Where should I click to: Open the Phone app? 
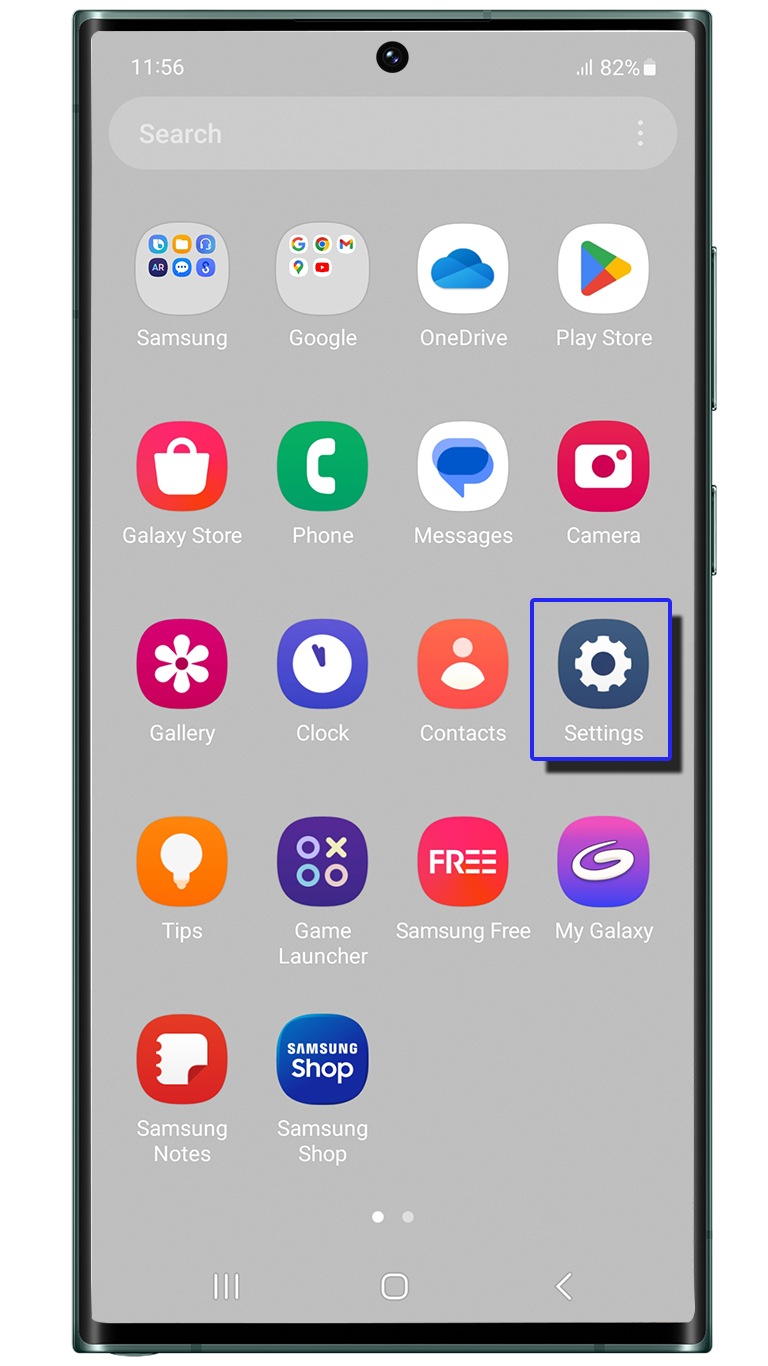point(322,467)
